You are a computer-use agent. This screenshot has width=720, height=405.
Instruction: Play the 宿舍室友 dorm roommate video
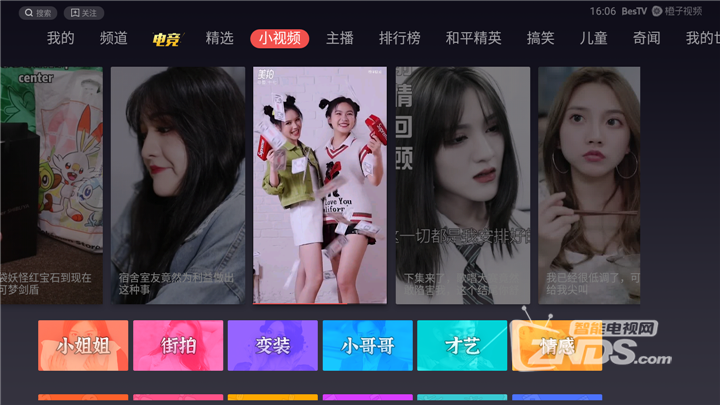[x=178, y=185]
